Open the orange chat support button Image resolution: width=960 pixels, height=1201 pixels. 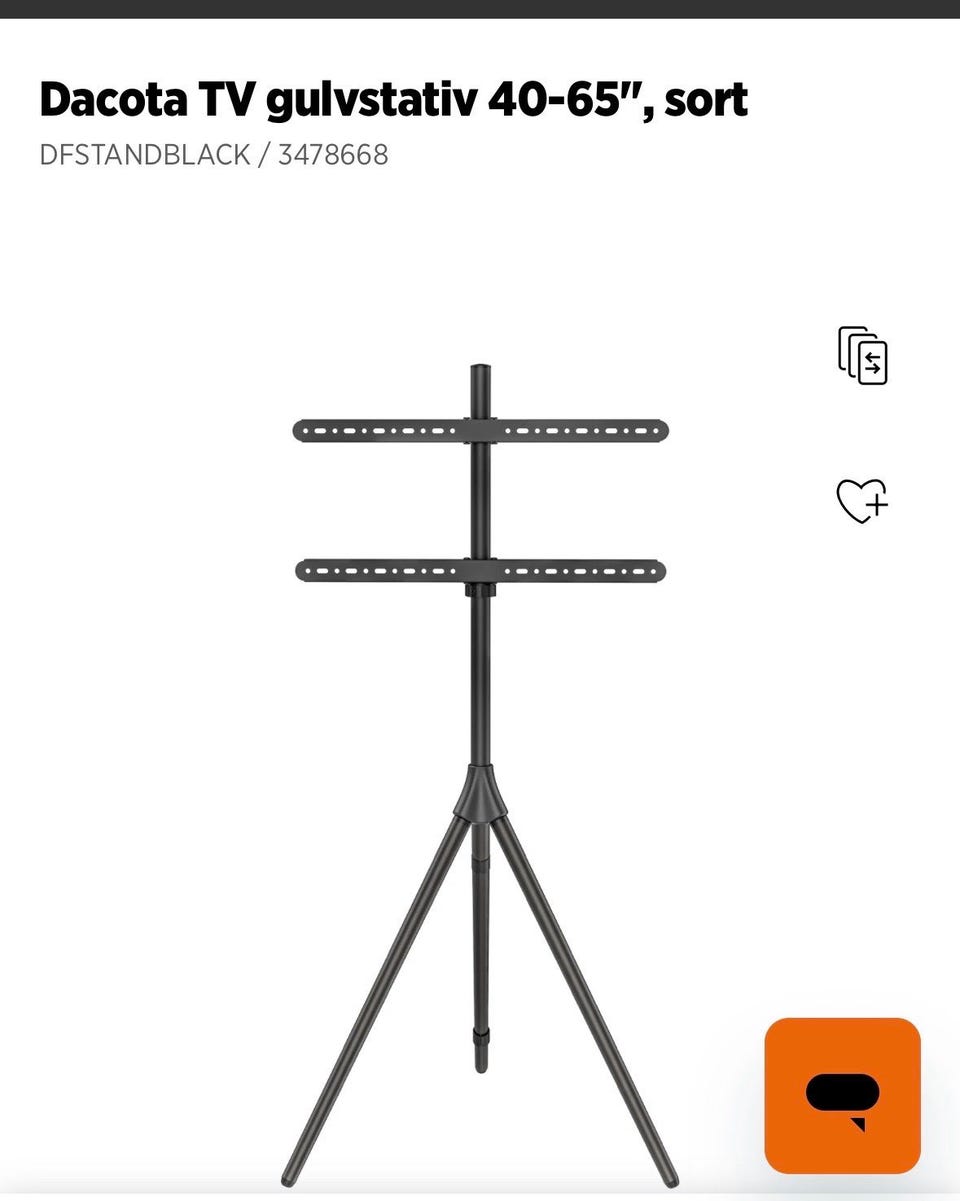(842, 1095)
